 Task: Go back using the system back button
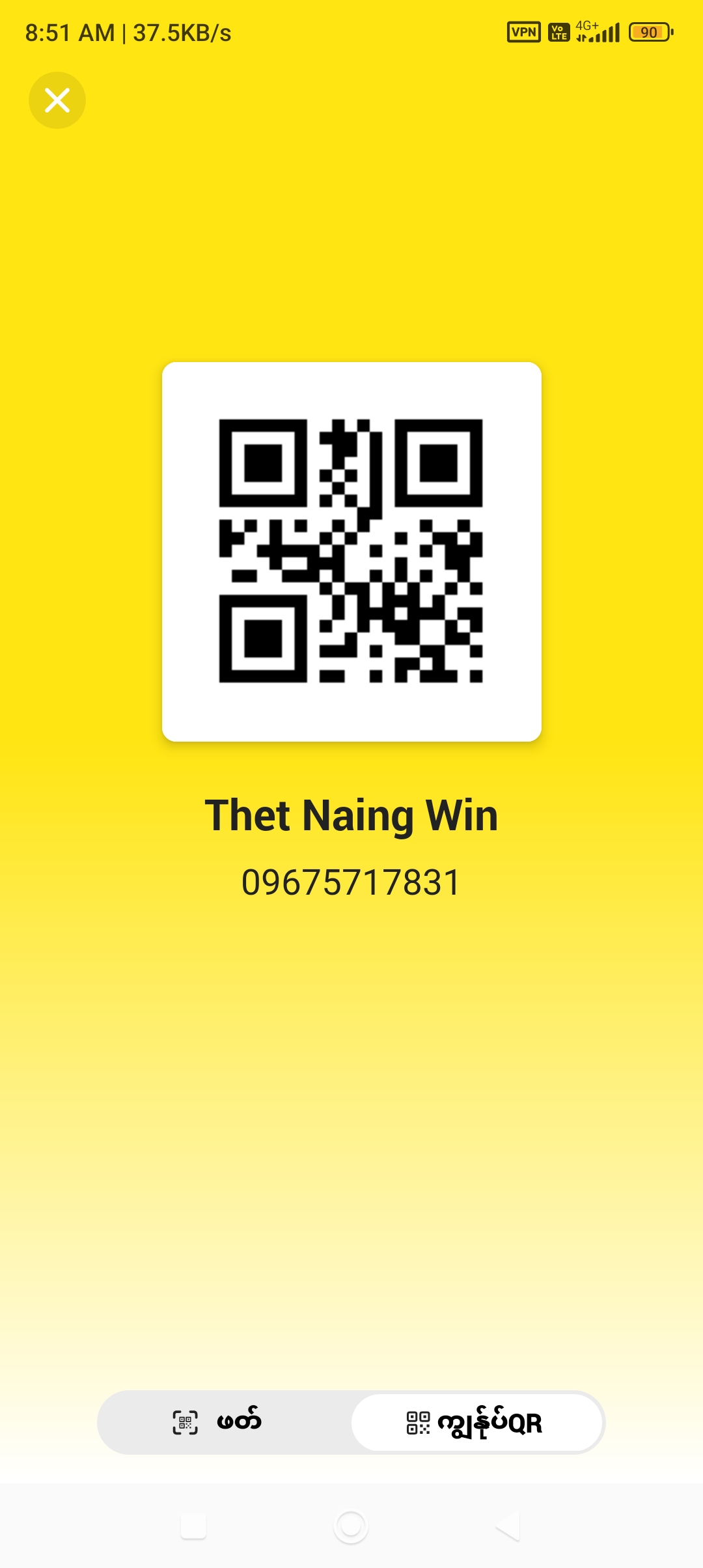[x=508, y=1526]
